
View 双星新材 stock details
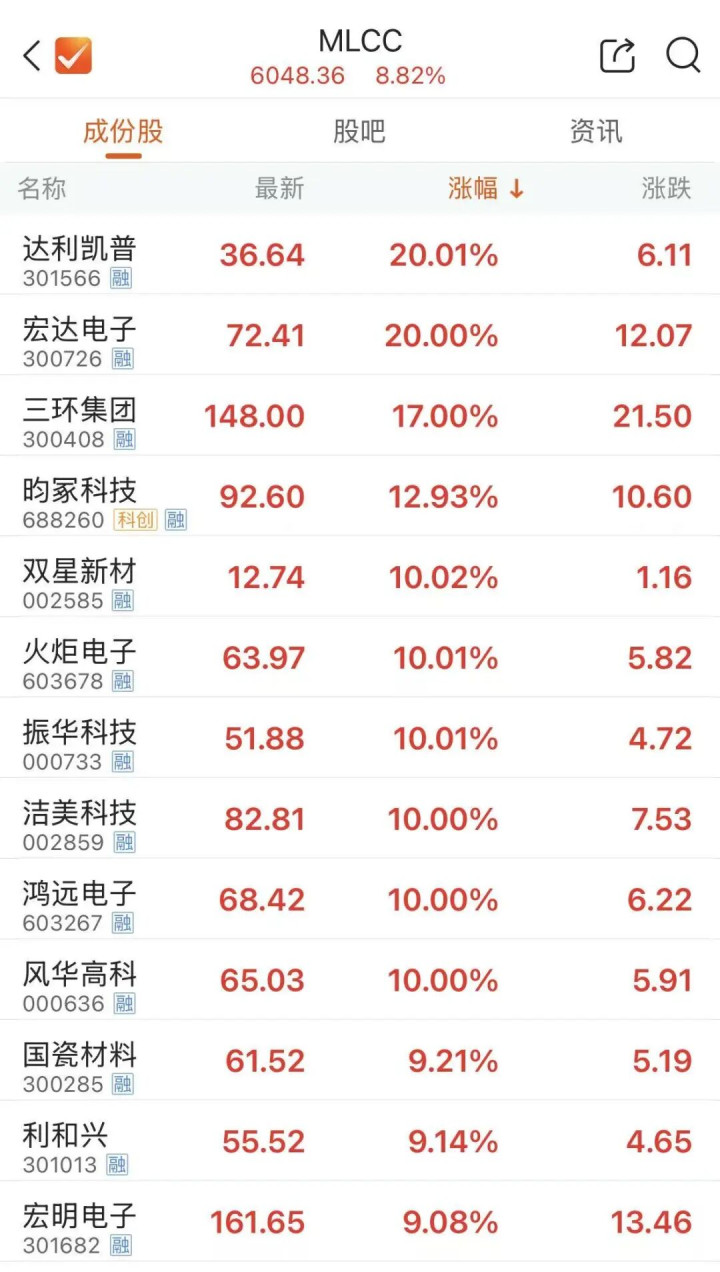[x=360, y=577]
